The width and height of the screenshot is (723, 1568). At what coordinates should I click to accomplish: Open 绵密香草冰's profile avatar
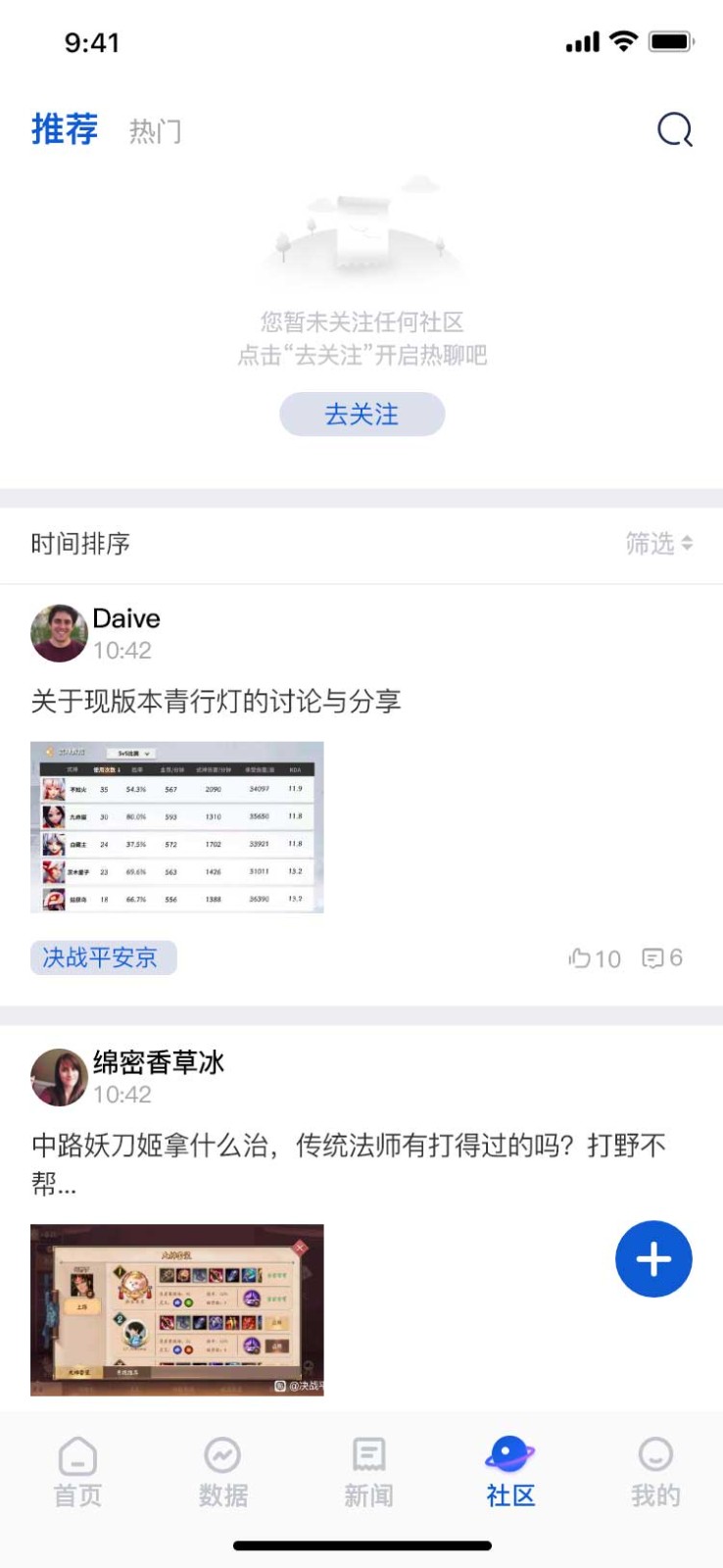[x=59, y=1077]
